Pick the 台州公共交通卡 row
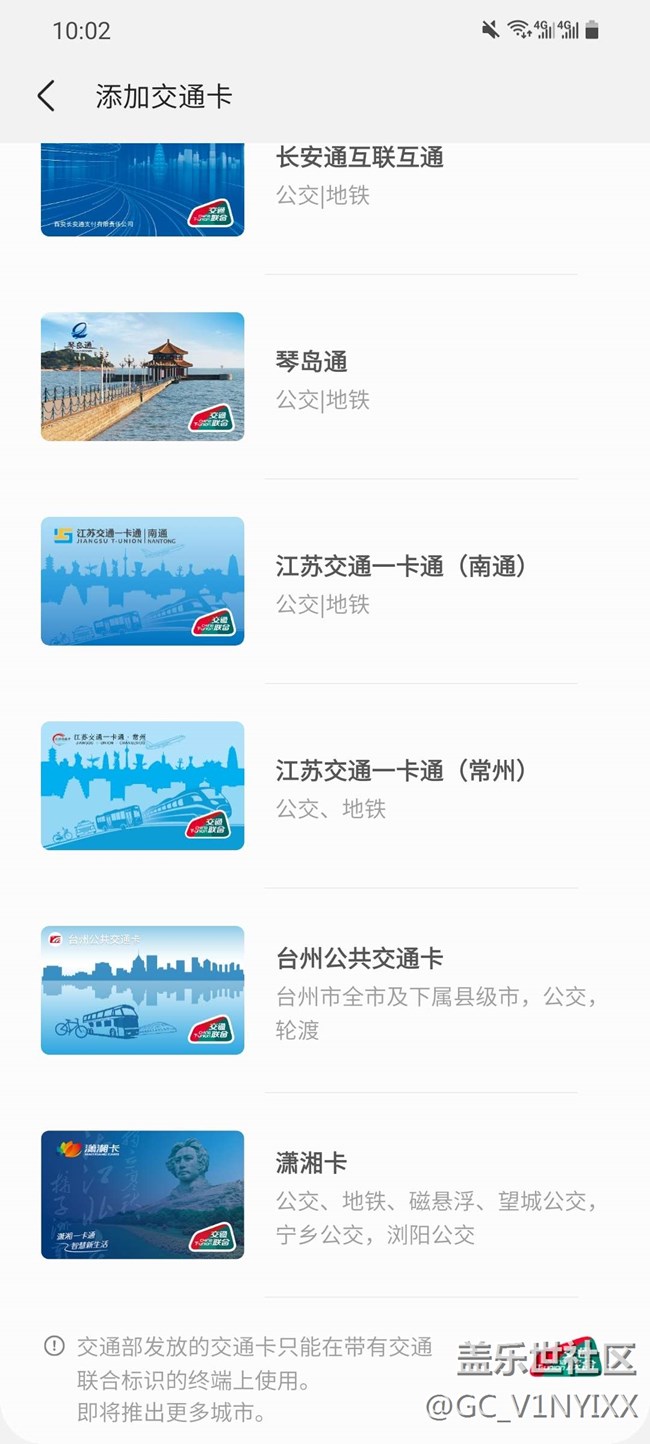 tap(360, 990)
